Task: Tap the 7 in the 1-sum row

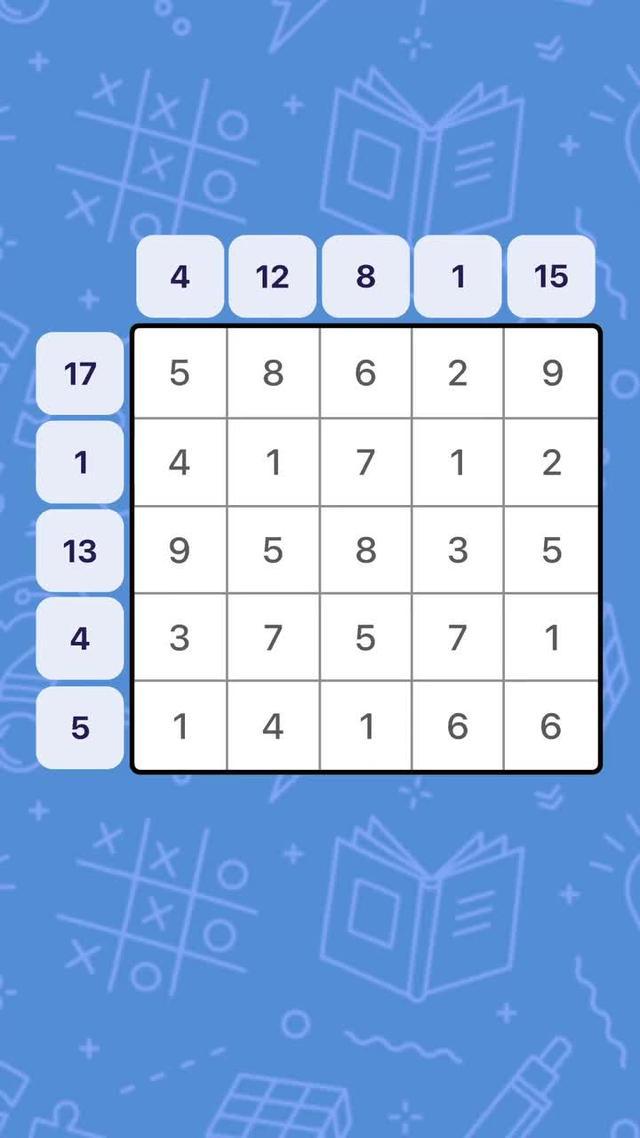Action: pos(365,462)
